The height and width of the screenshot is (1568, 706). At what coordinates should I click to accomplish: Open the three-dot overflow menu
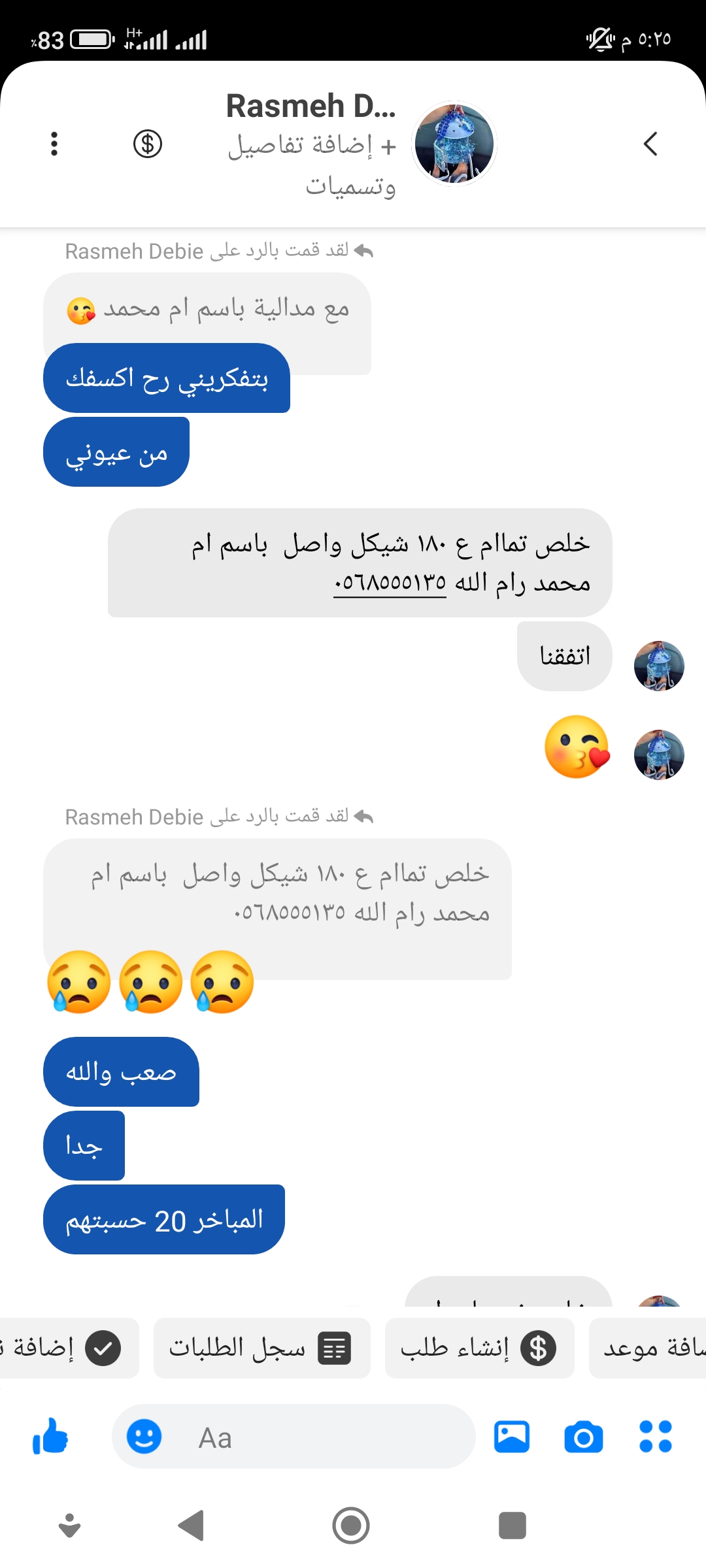[x=54, y=144]
